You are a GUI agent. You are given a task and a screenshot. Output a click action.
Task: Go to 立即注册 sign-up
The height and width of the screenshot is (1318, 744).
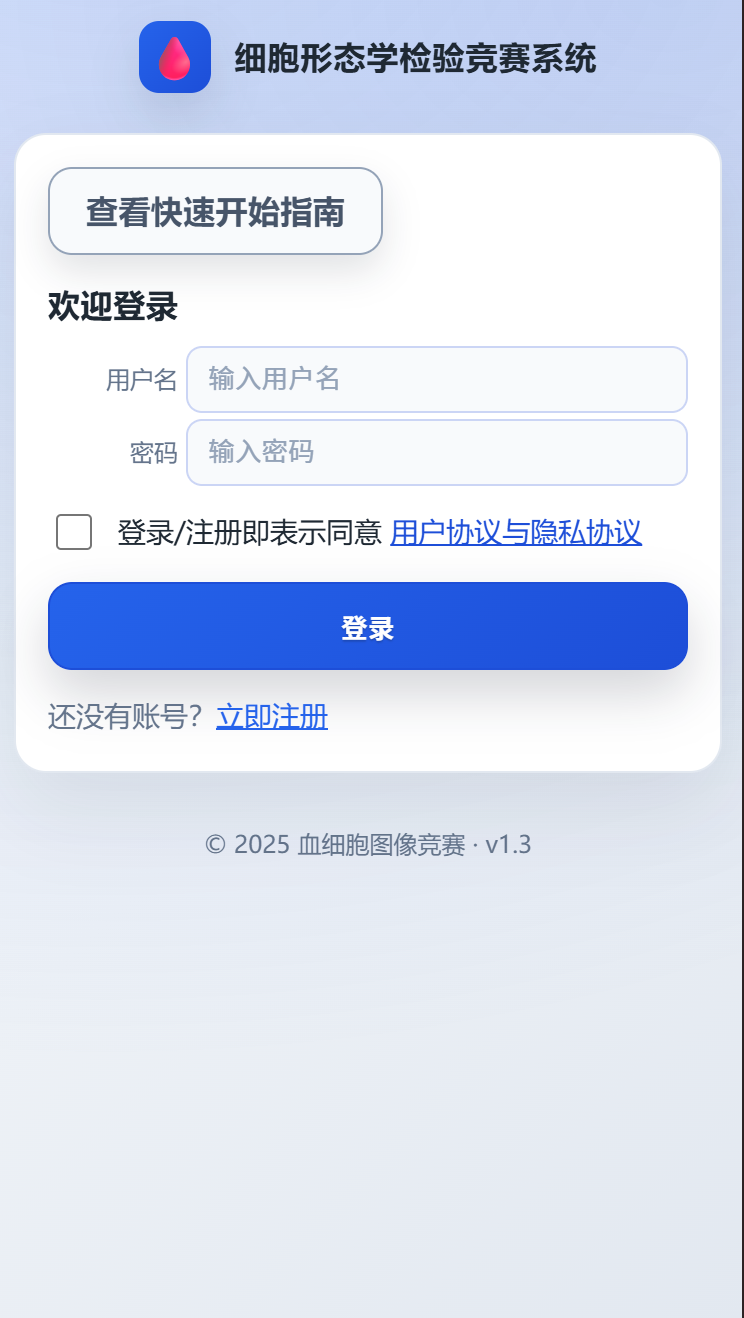pos(272,716)
